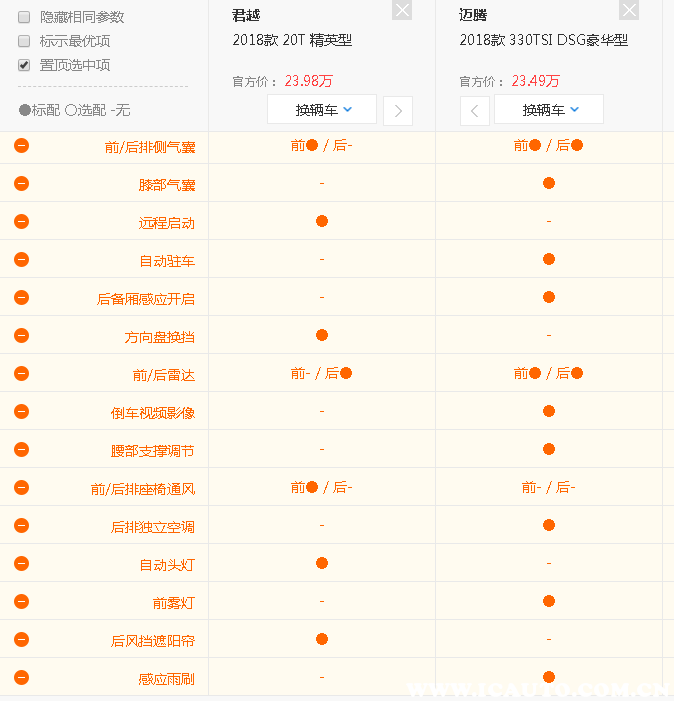Check the 隐藏相同参数 checkbox
This screenshot has height=701, width=674.
(24, 17)
